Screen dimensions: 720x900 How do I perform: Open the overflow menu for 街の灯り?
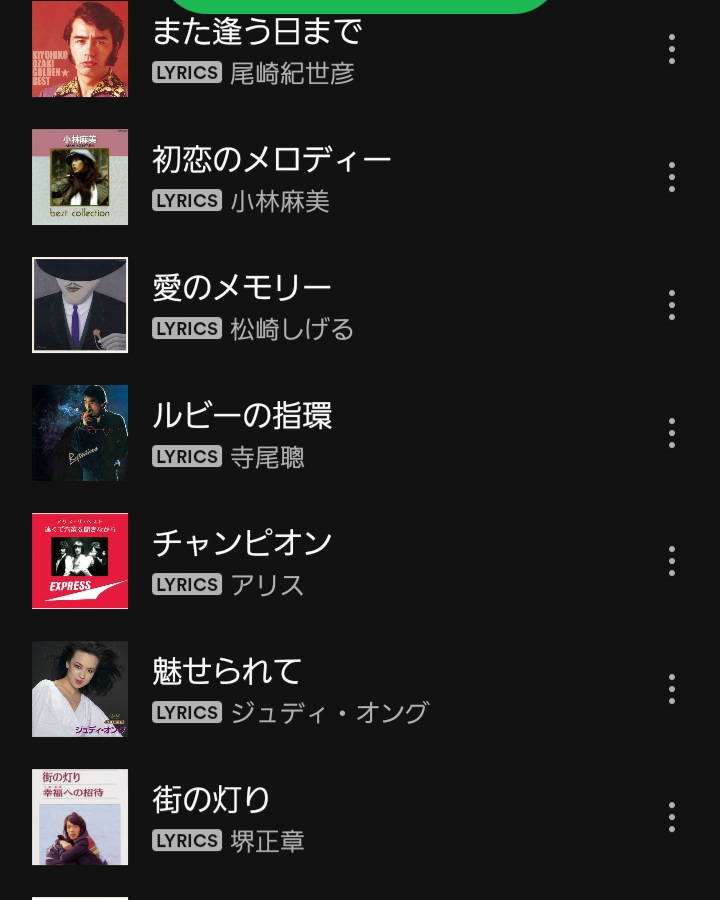[672, 817]
